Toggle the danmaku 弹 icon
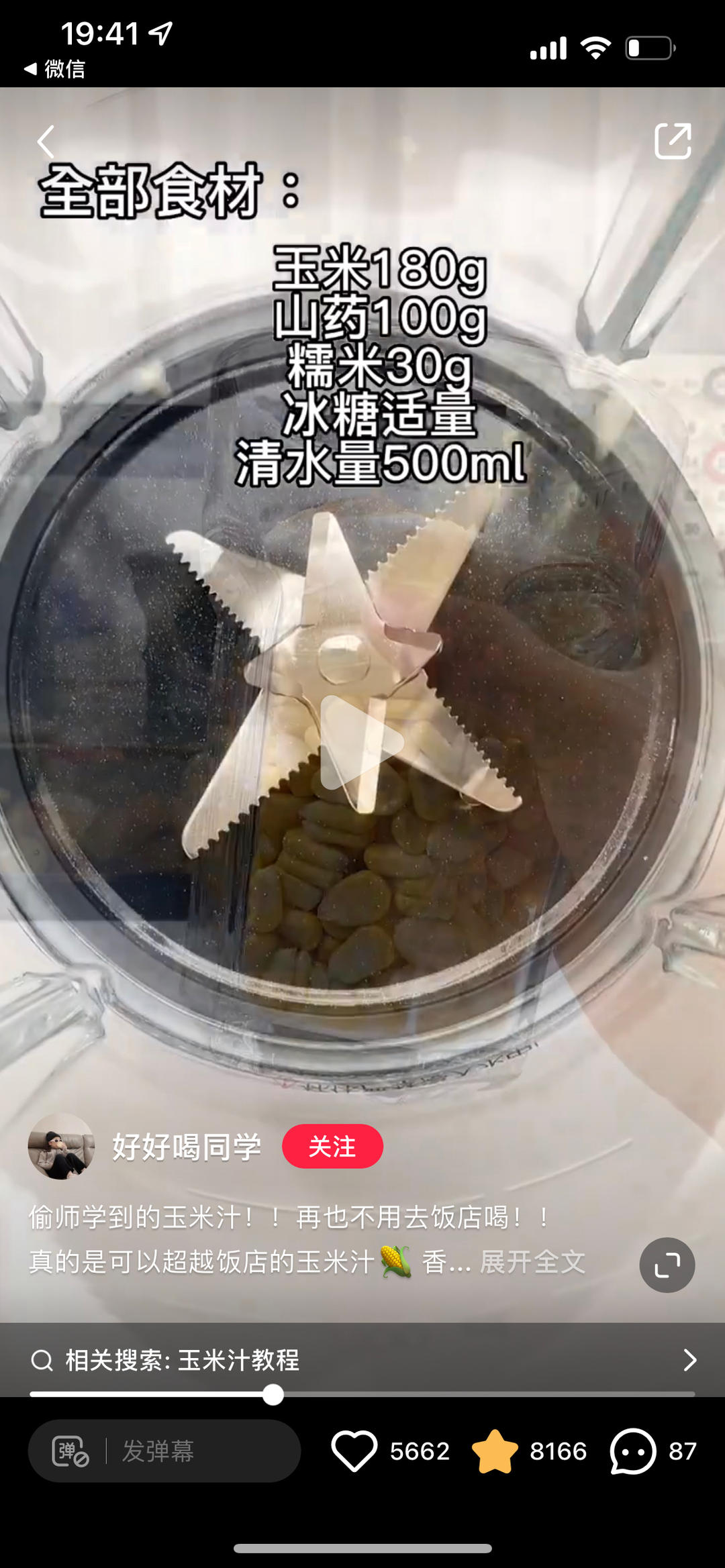 coord(70,1451)
